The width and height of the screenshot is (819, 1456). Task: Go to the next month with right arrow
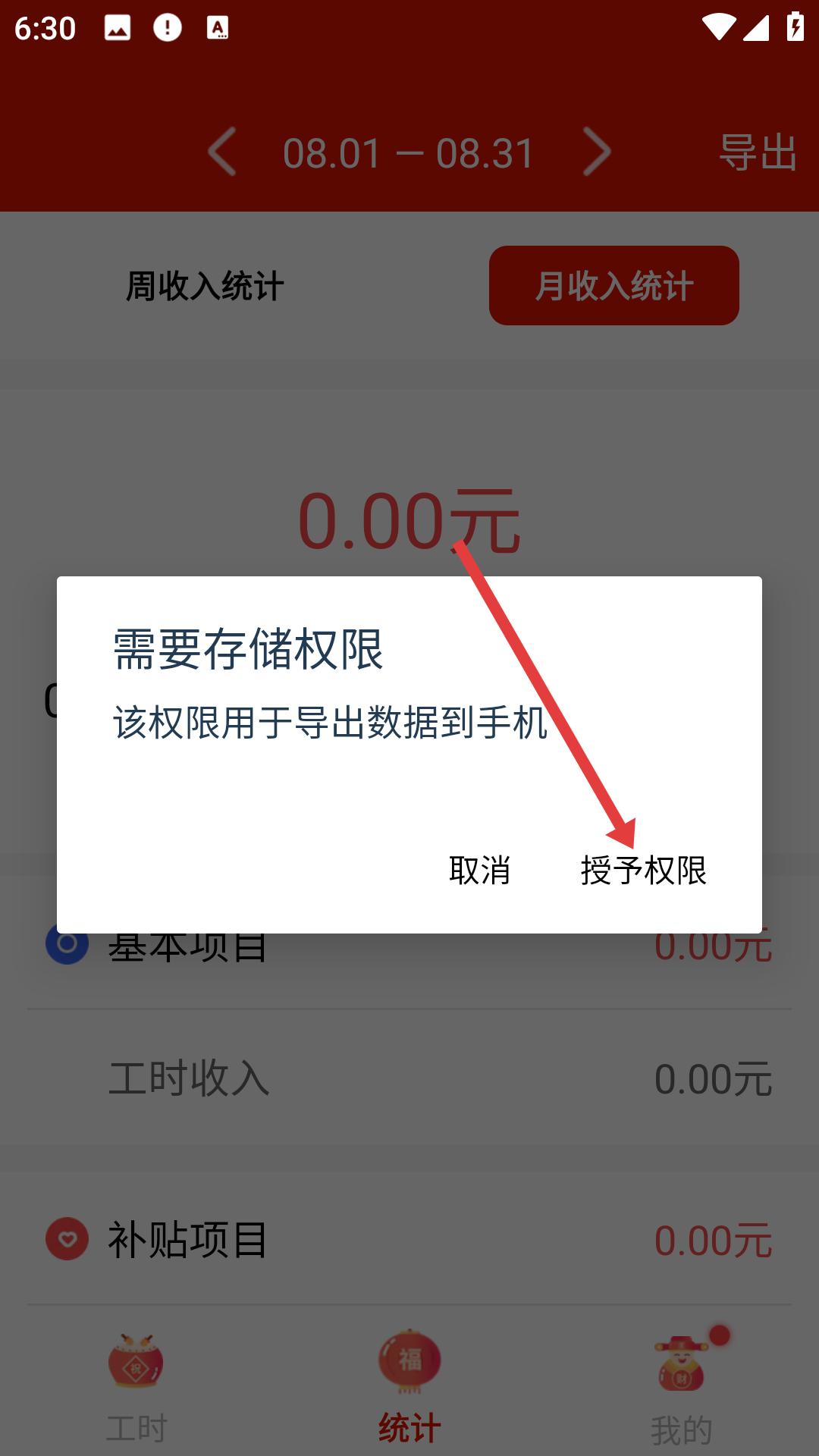coord(597,152)
